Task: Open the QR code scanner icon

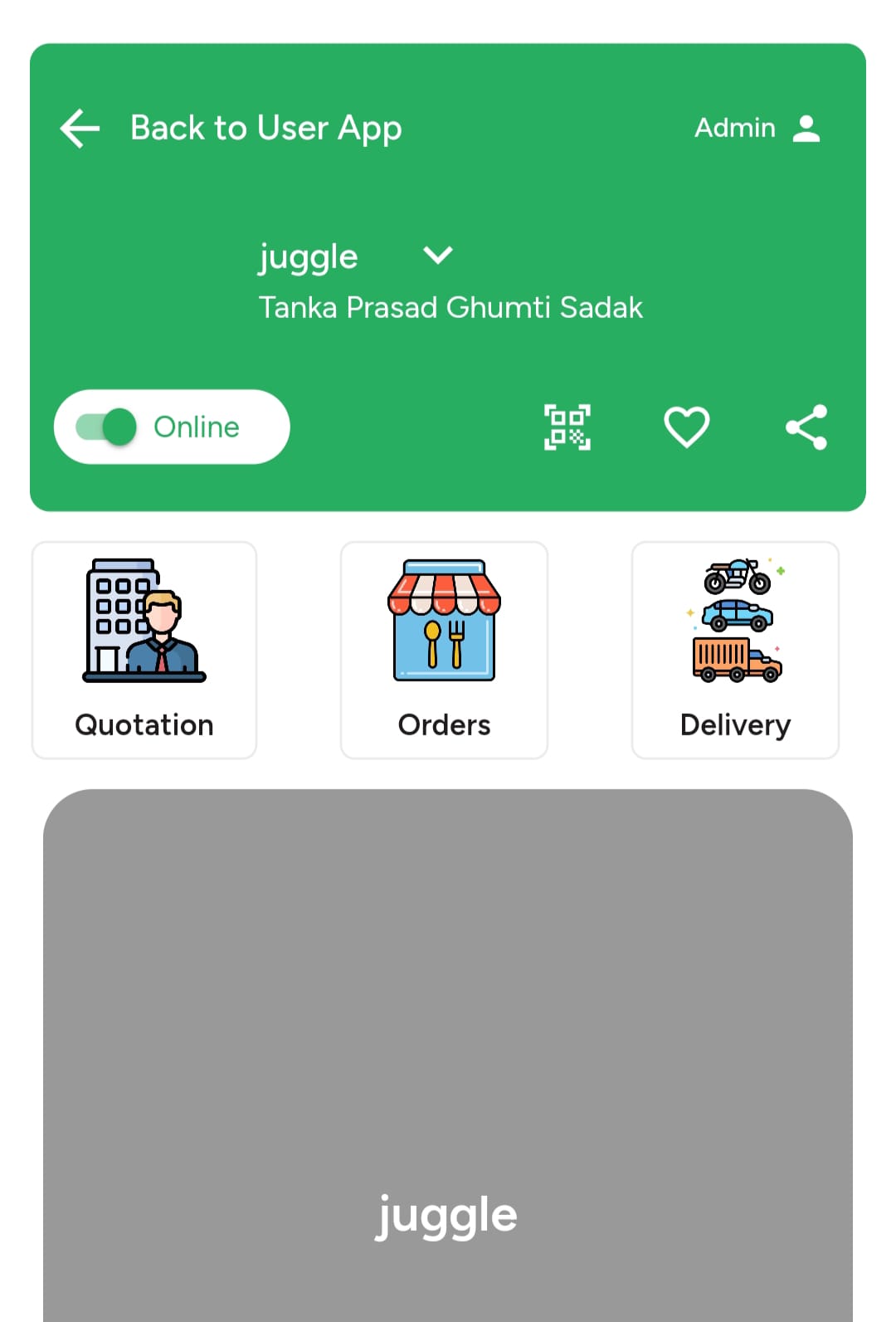Action: (567, 427)
